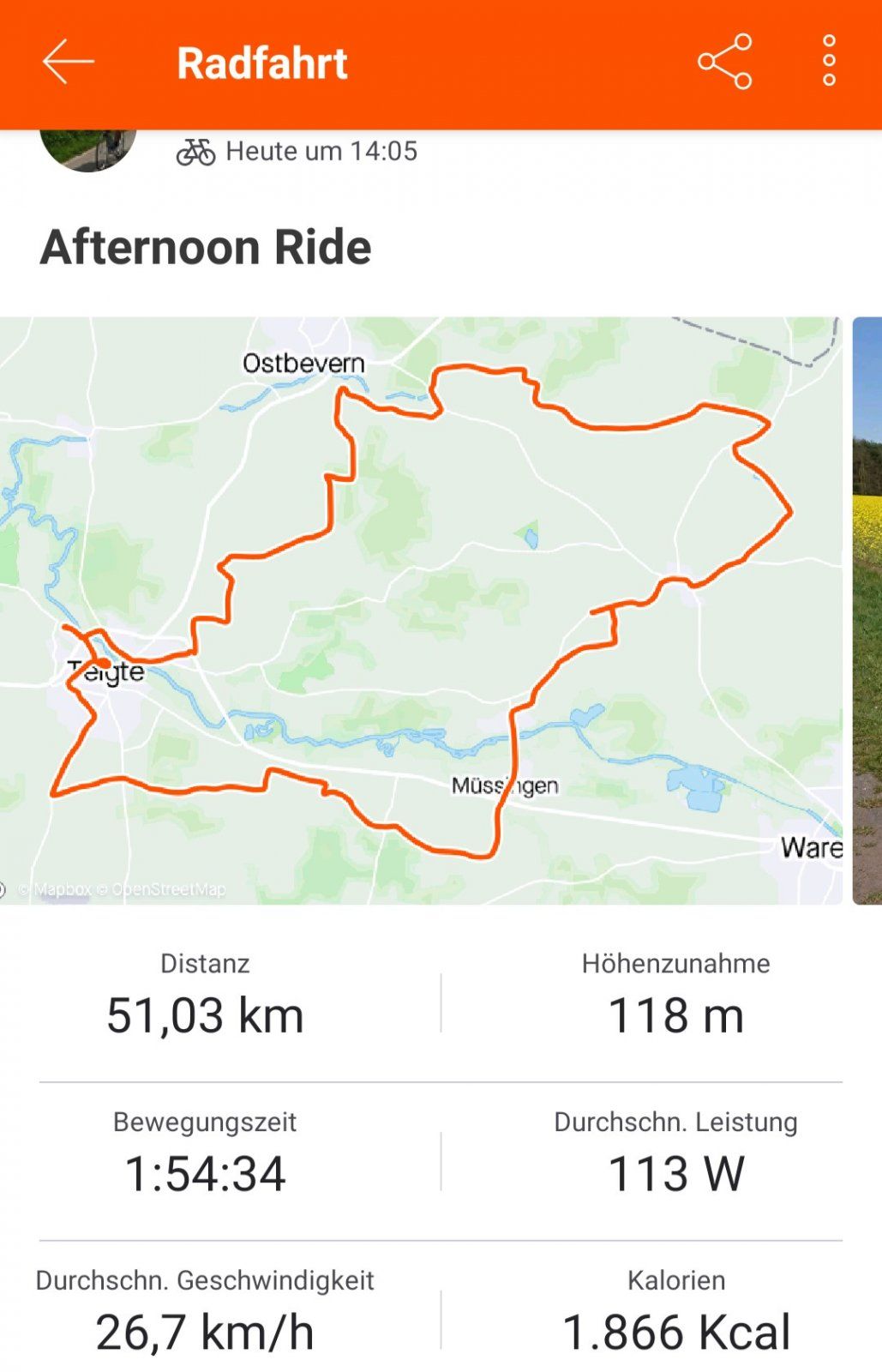Screen dimensions: 882x1372
Task: Open the route map in full view
Action: point(420,610)
